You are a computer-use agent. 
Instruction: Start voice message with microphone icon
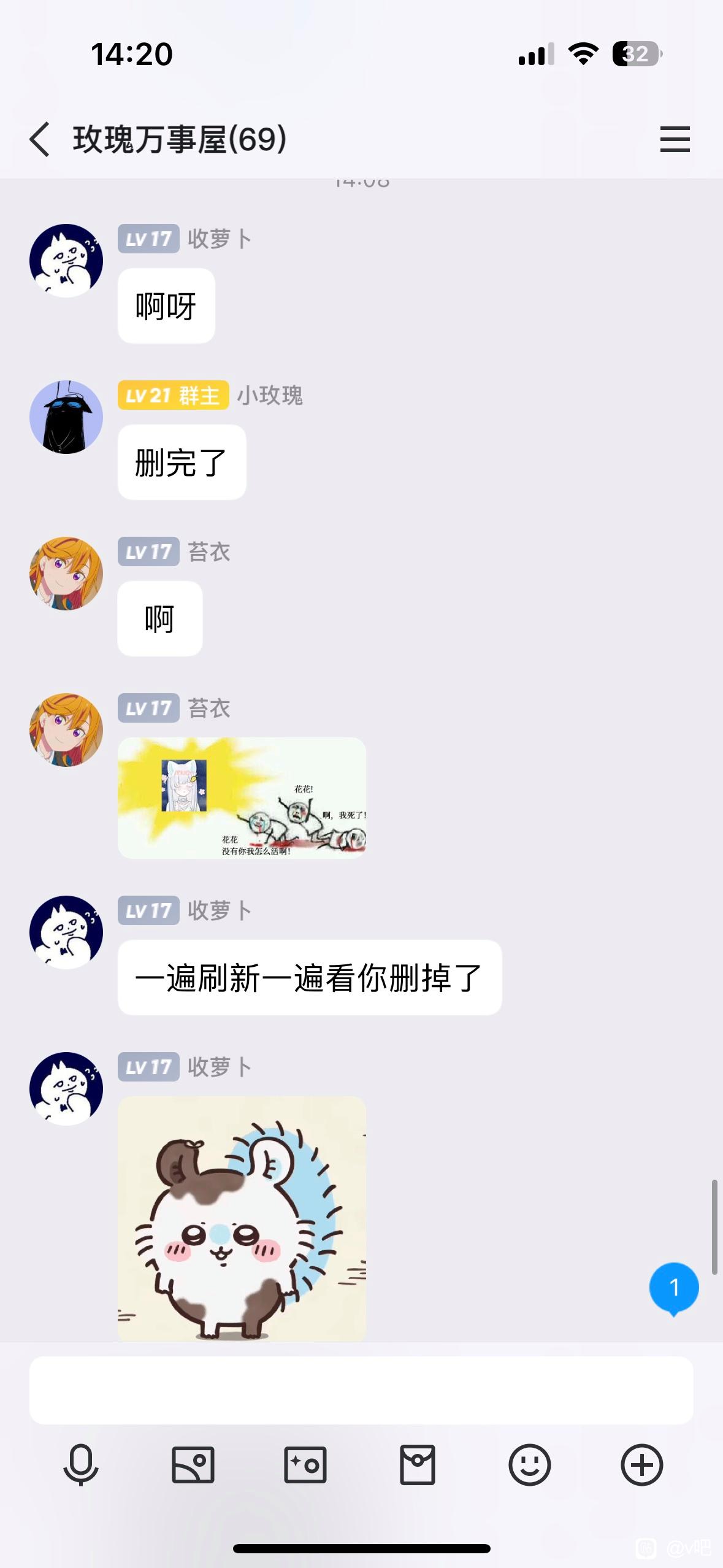pos(81,1465)
